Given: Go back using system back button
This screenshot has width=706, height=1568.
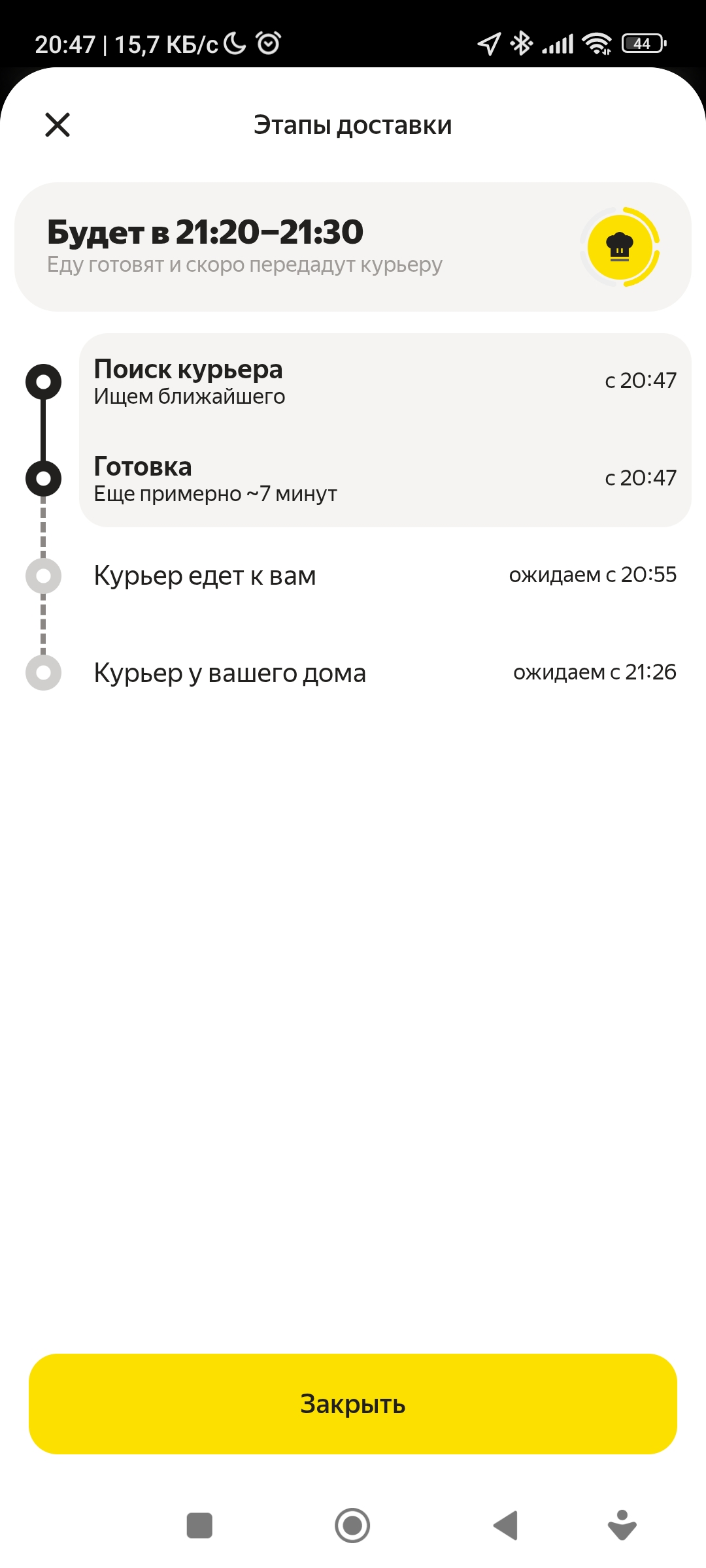Looking at the screenshot, I should click(x=505, y=1526).
